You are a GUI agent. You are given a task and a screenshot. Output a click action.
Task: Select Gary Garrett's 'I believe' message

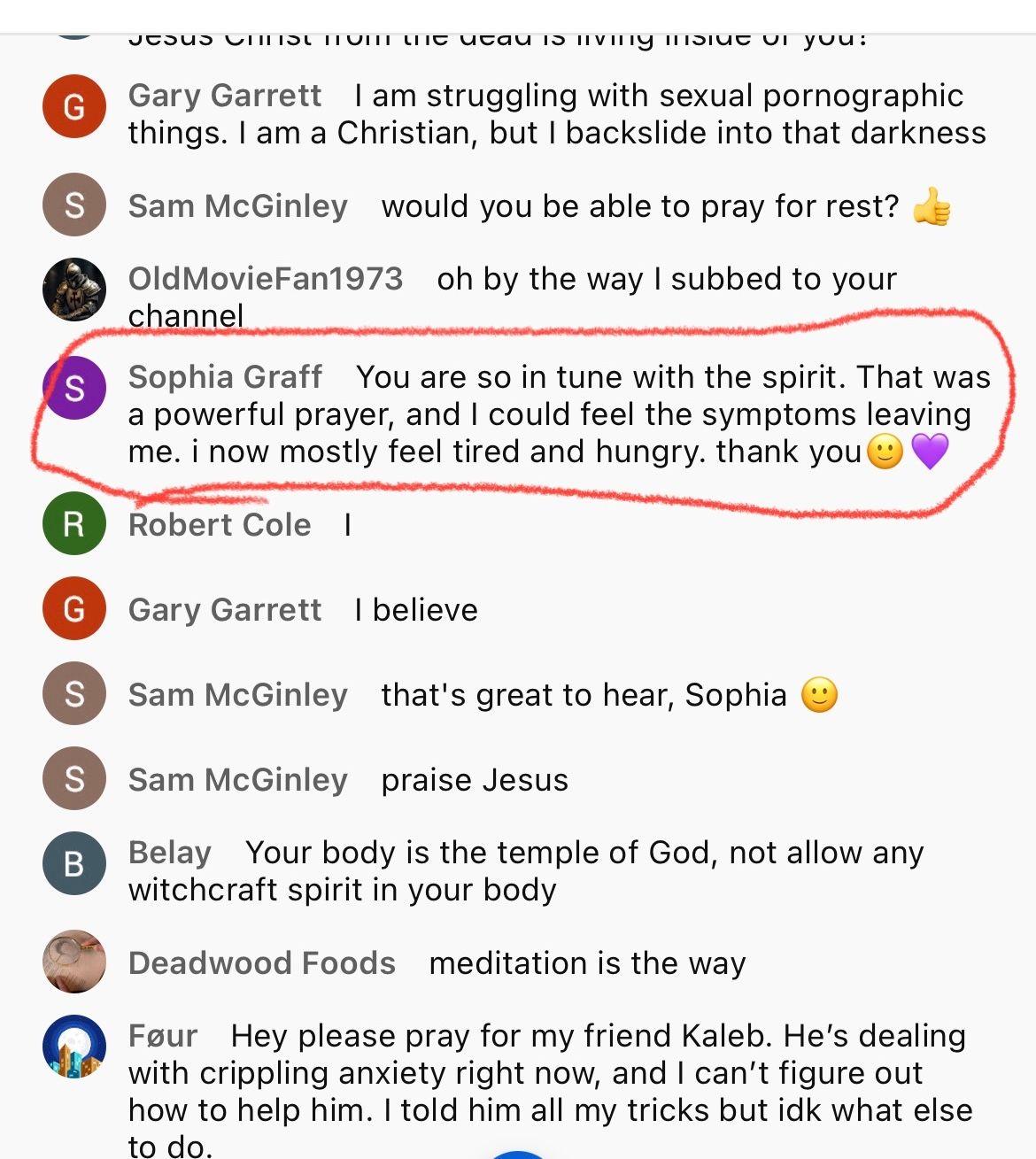(x=415, y=610)
